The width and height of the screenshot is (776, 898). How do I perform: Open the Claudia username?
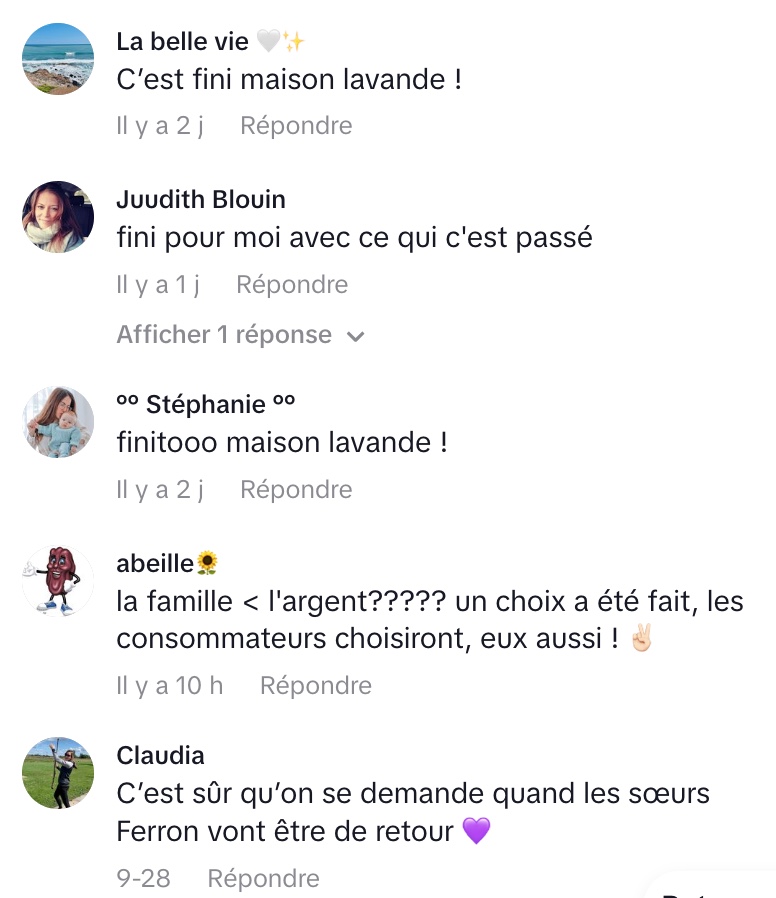[160, 755]
